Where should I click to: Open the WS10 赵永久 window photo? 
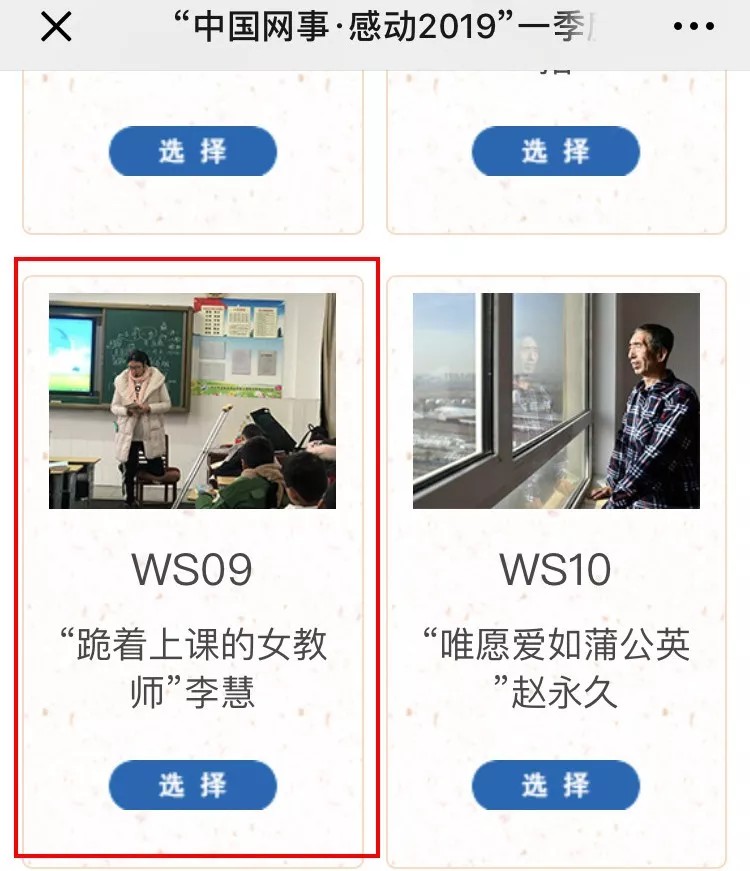coord(556,400)
